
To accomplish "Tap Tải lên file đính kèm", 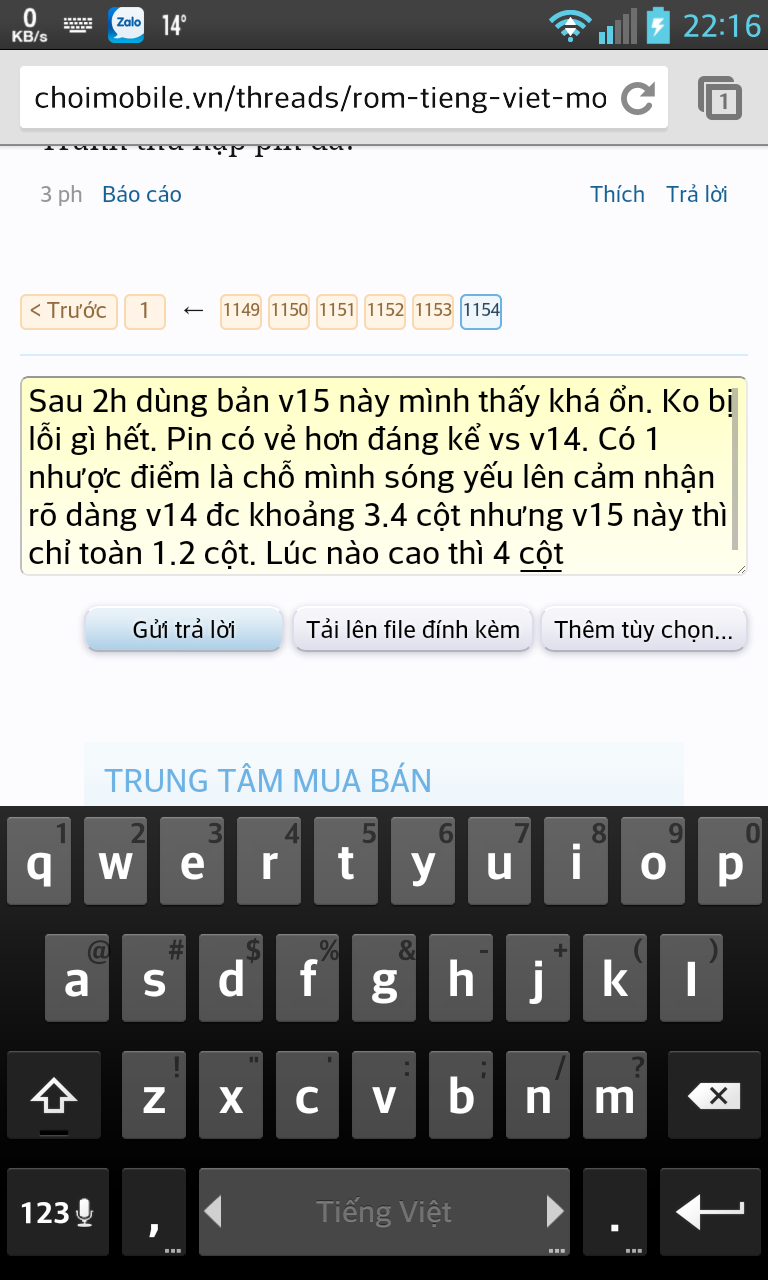I will point(413,630).
